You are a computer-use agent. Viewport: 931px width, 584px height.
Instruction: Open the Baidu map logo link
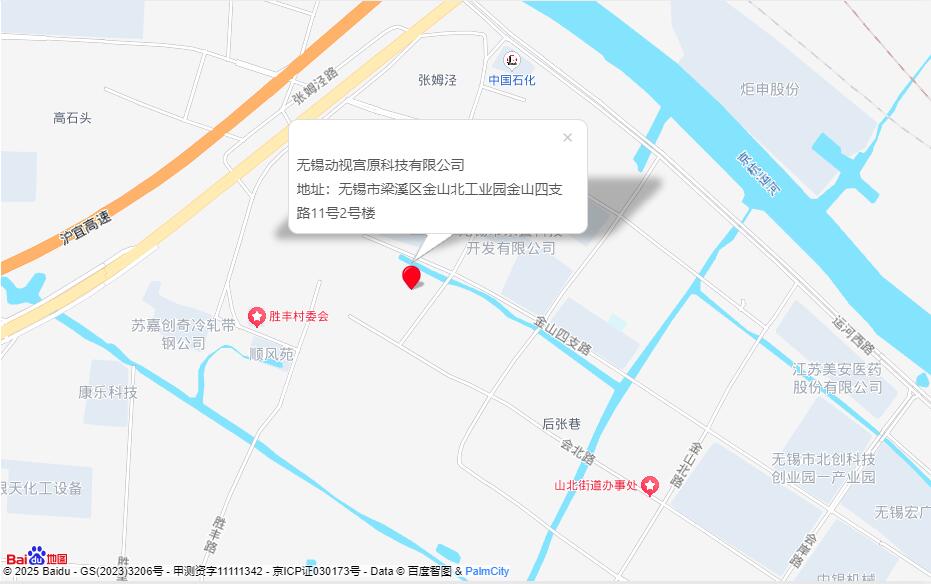coord(36,557)
